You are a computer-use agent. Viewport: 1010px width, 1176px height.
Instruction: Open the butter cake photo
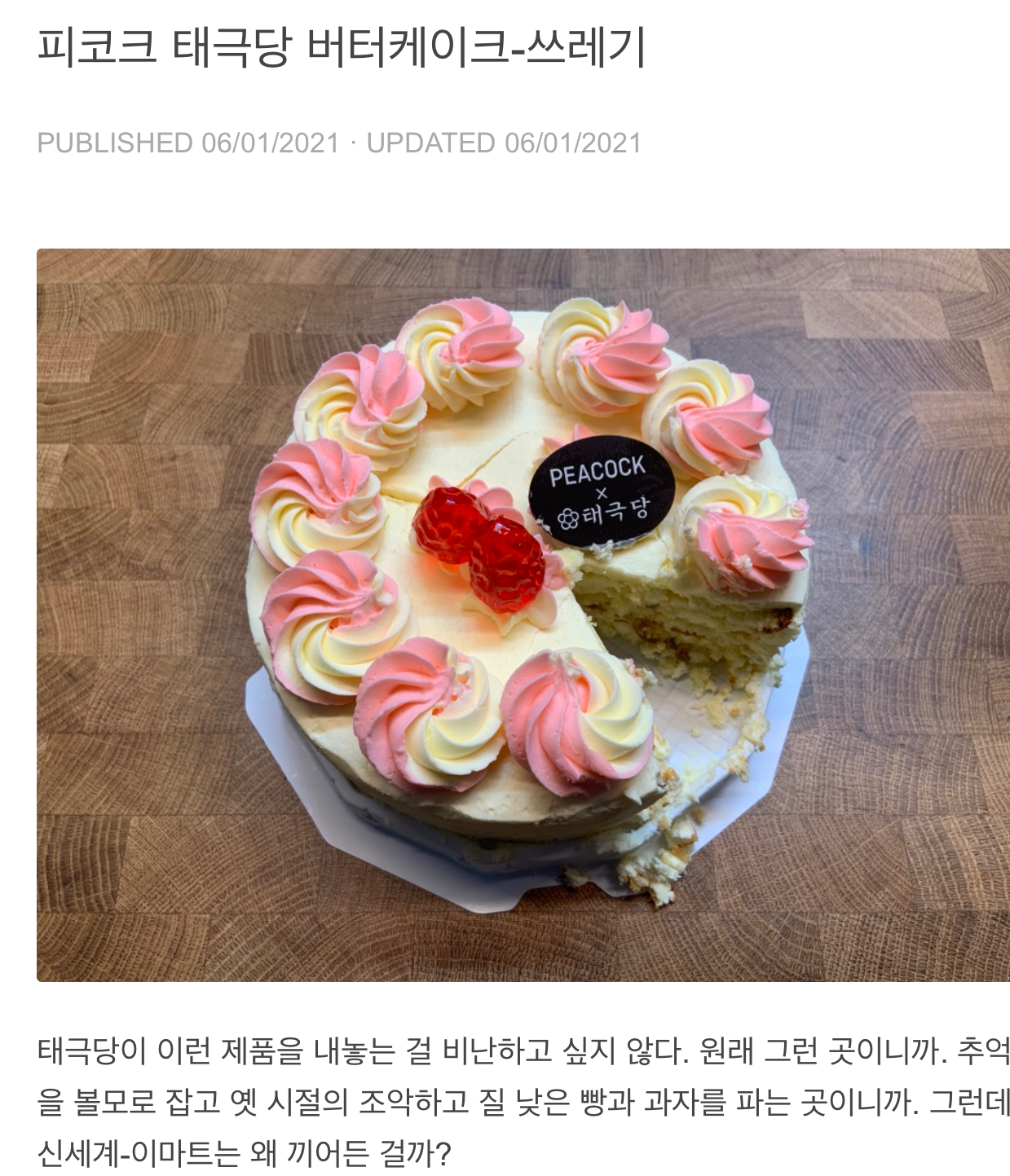pyautogui.click(x=523, y=614)
